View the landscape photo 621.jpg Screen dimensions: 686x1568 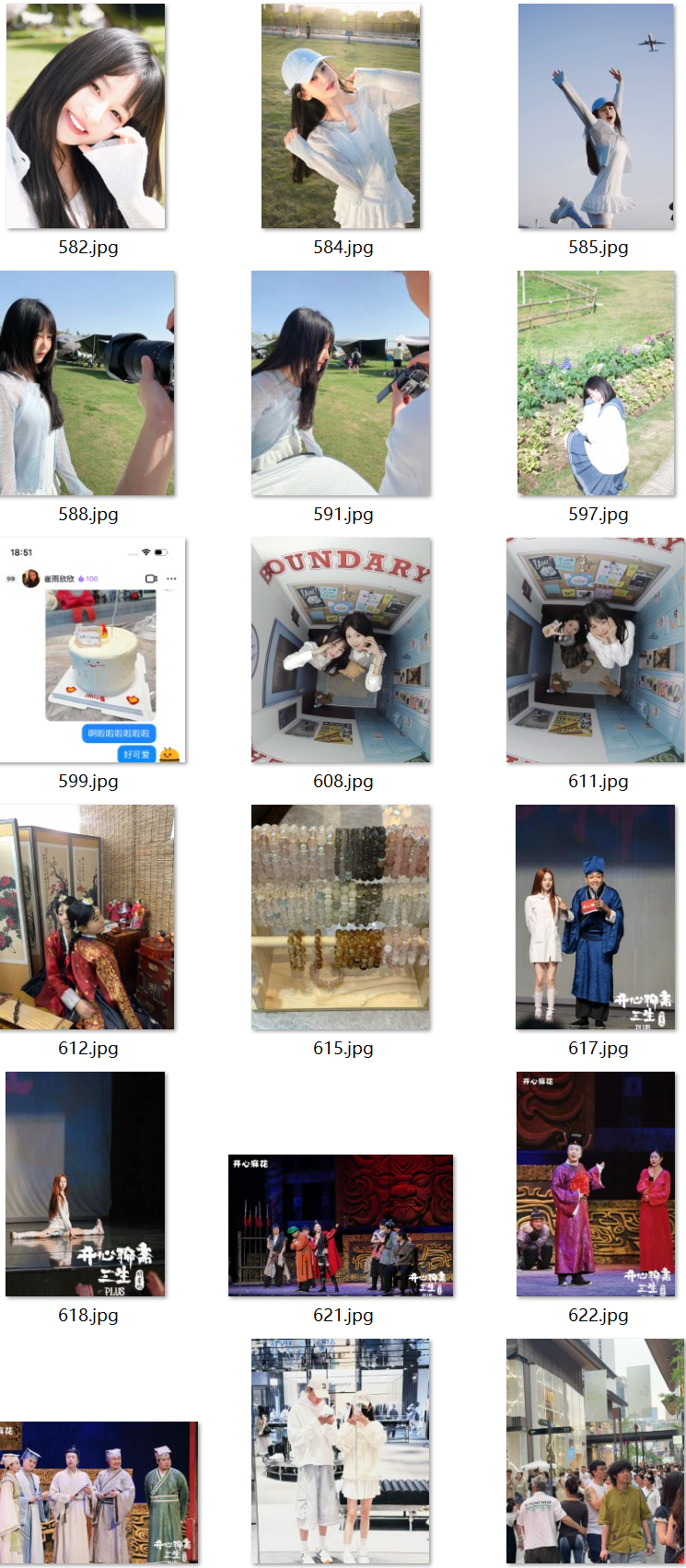click(x=341, y=1225)
